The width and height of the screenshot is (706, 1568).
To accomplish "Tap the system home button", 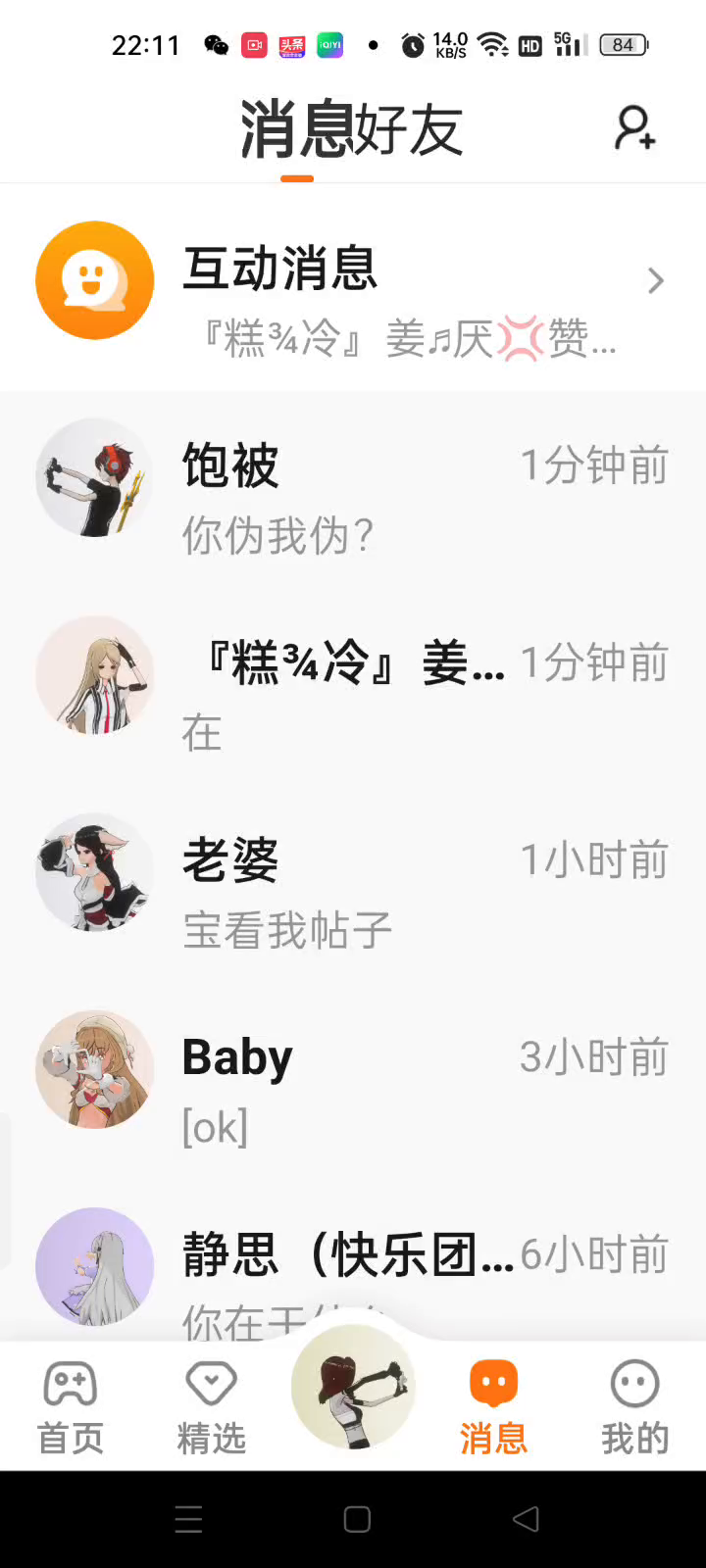I will (357, 1519).
